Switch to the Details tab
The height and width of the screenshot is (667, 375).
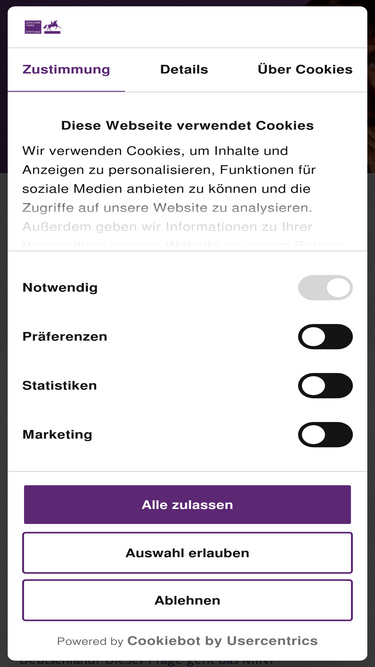coord(184,70)
